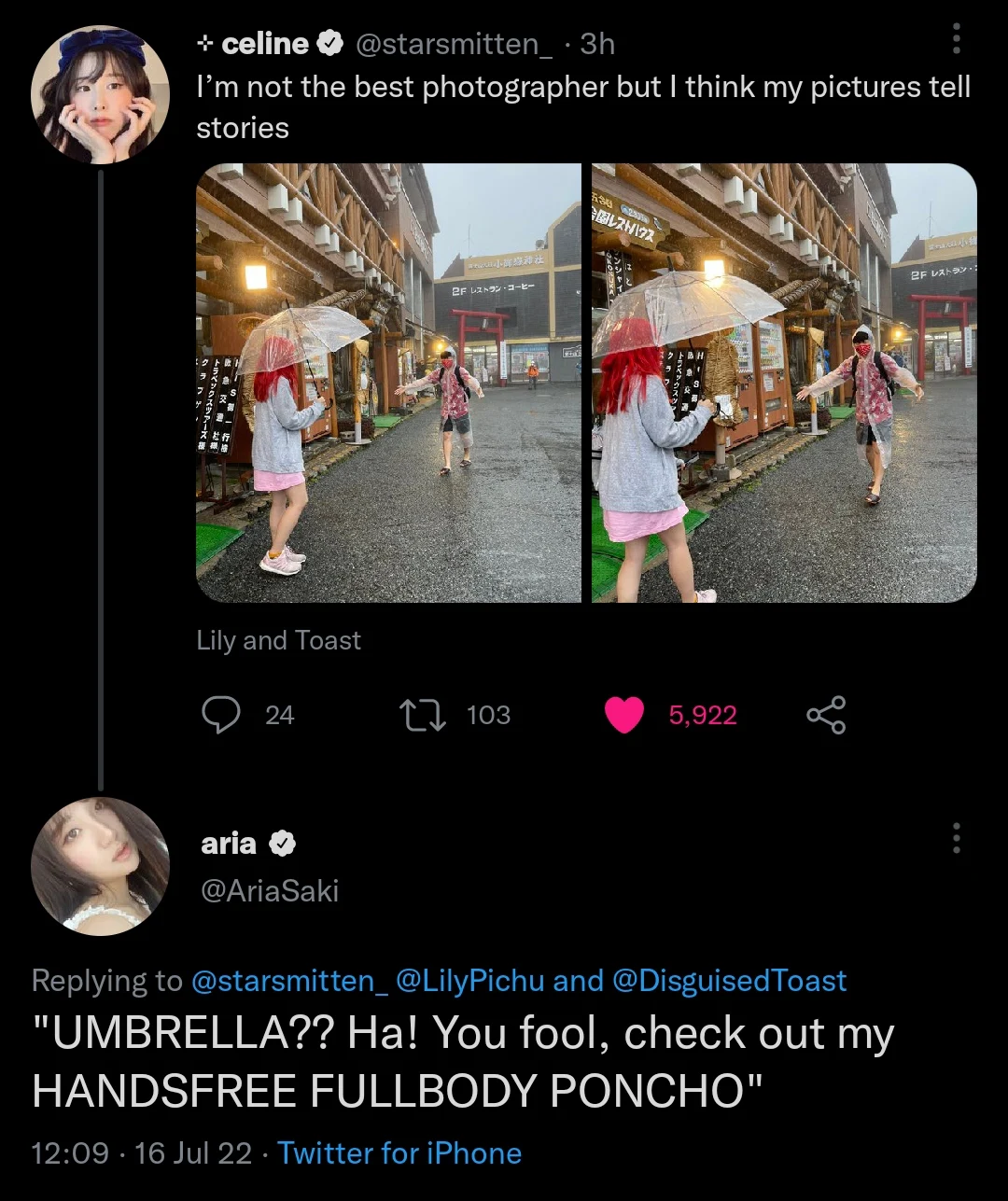Open the @LilyPichu mention link
The height and width of the screenshot is (1201, 1008).
click(469, 981)
